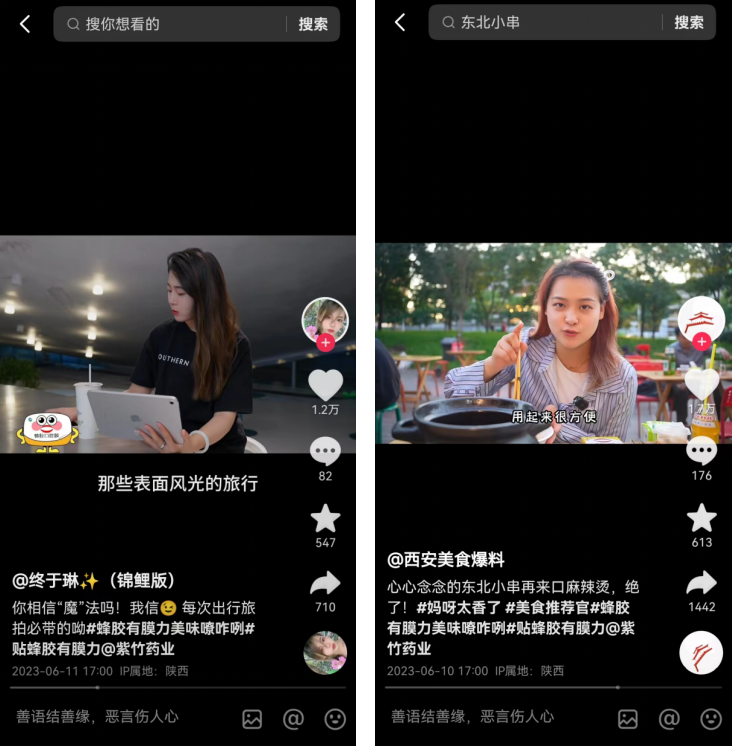Share the video with 710 shares
Viewport: 733px width, 746px height.
coord(325,584)
